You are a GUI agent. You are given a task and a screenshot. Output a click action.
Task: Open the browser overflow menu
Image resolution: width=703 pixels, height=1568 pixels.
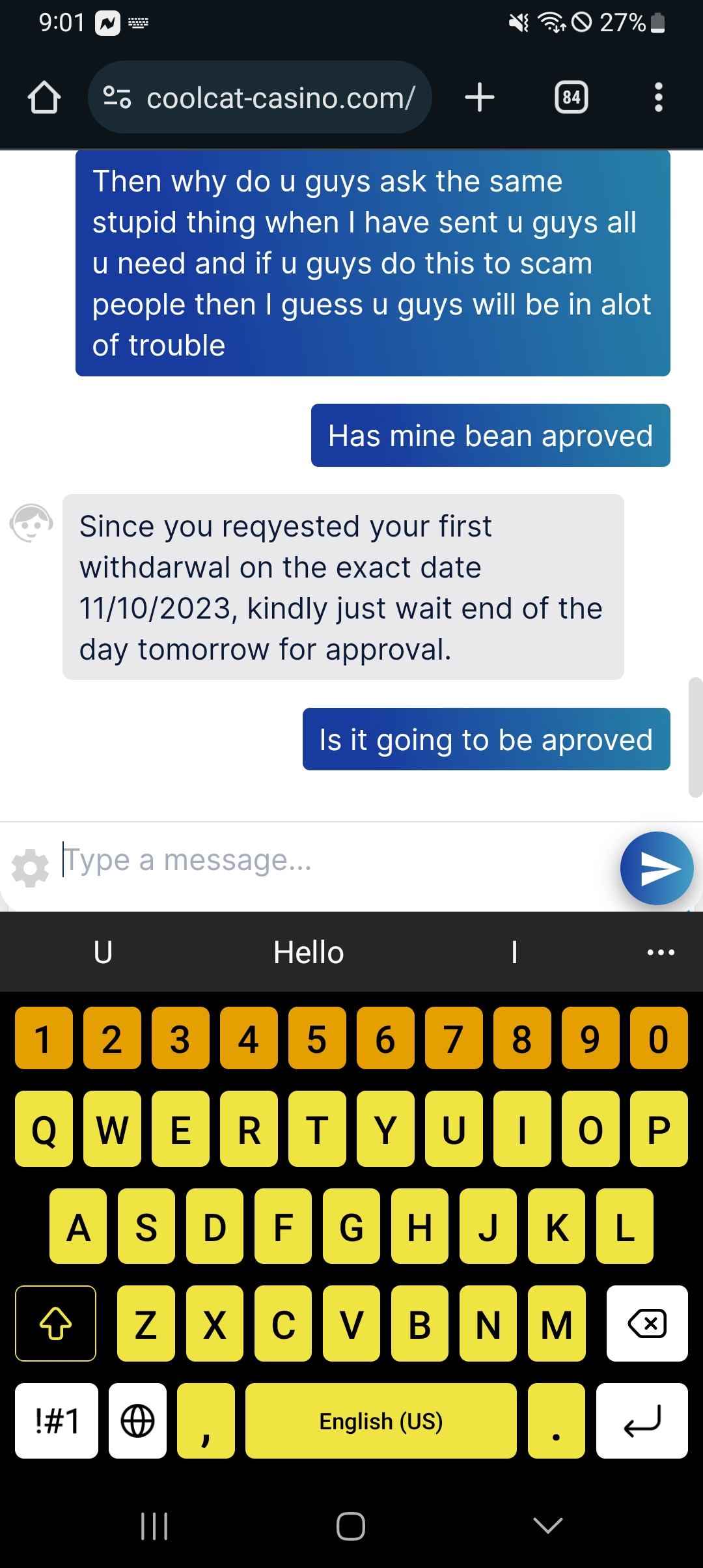tap(658, 98)
